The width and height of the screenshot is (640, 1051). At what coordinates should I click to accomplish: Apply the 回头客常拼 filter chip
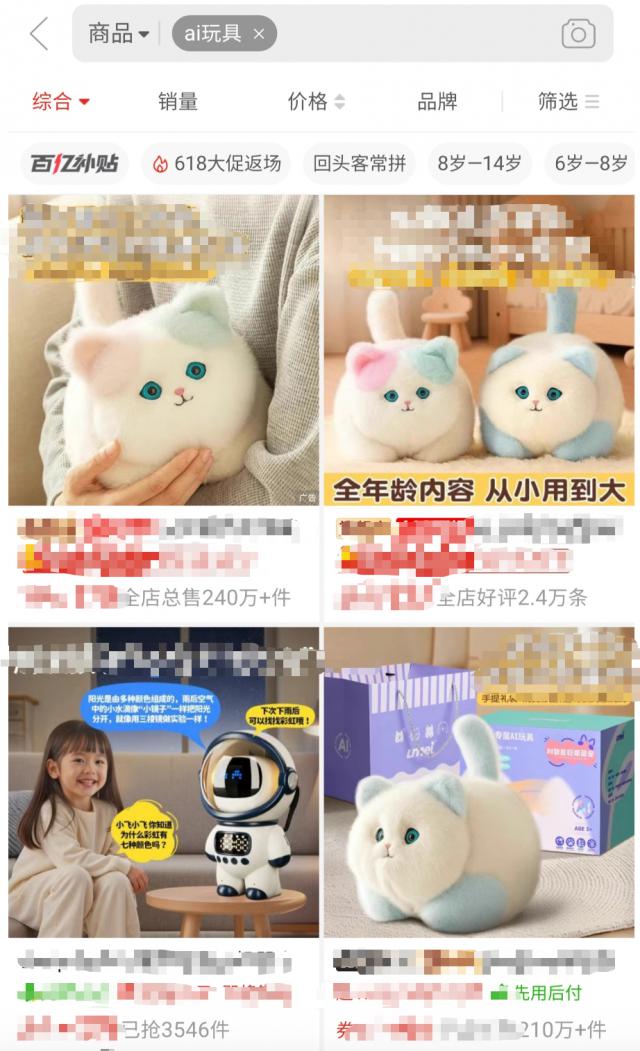click(359, 163)
